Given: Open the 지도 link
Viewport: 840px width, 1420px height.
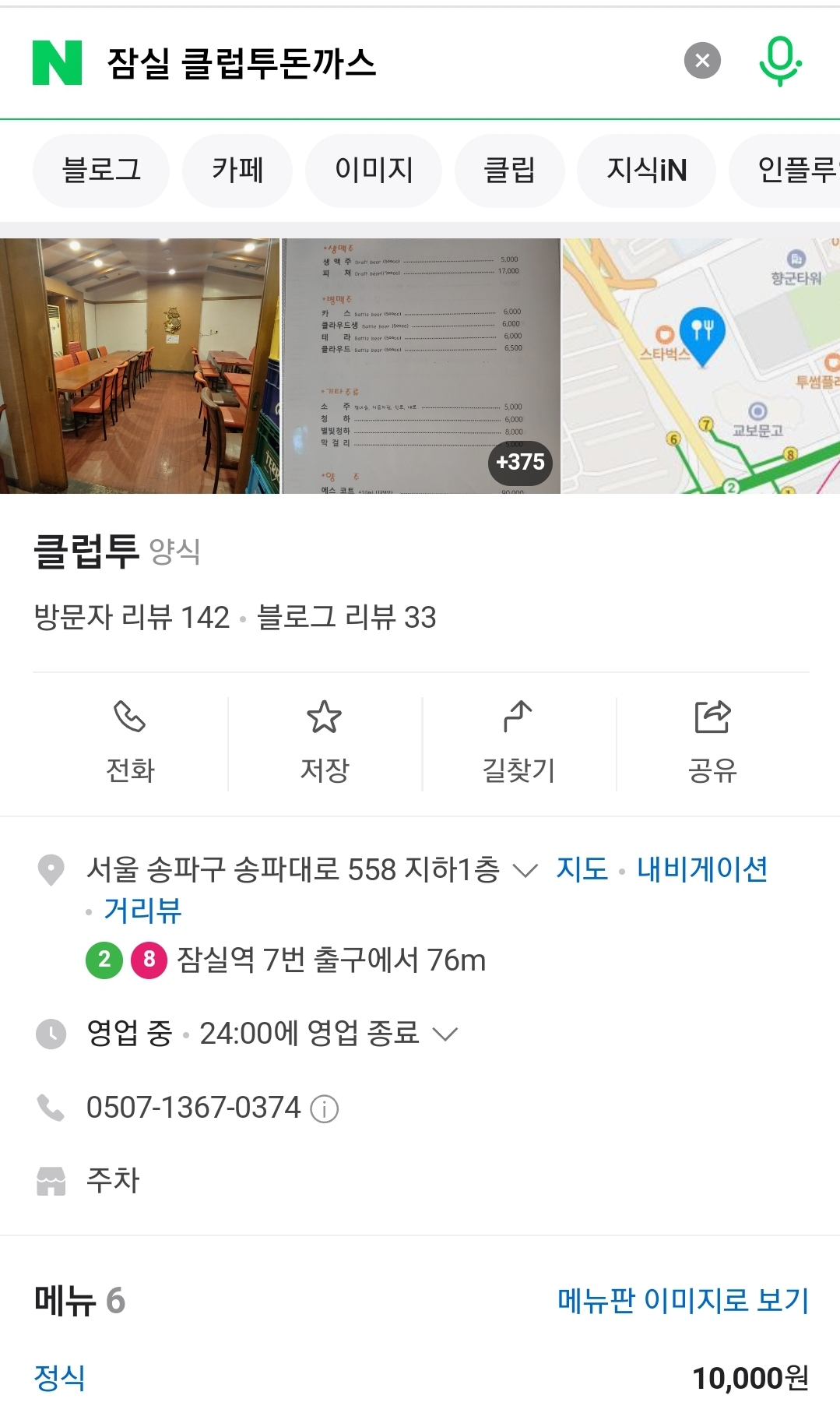Looking at the screenshot, I should (x=582, y=869).
